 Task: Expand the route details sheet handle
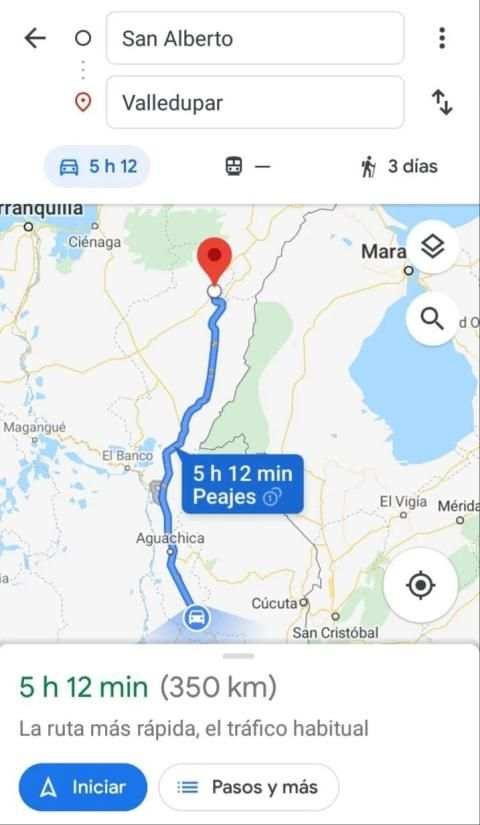[x=238, y=656]
